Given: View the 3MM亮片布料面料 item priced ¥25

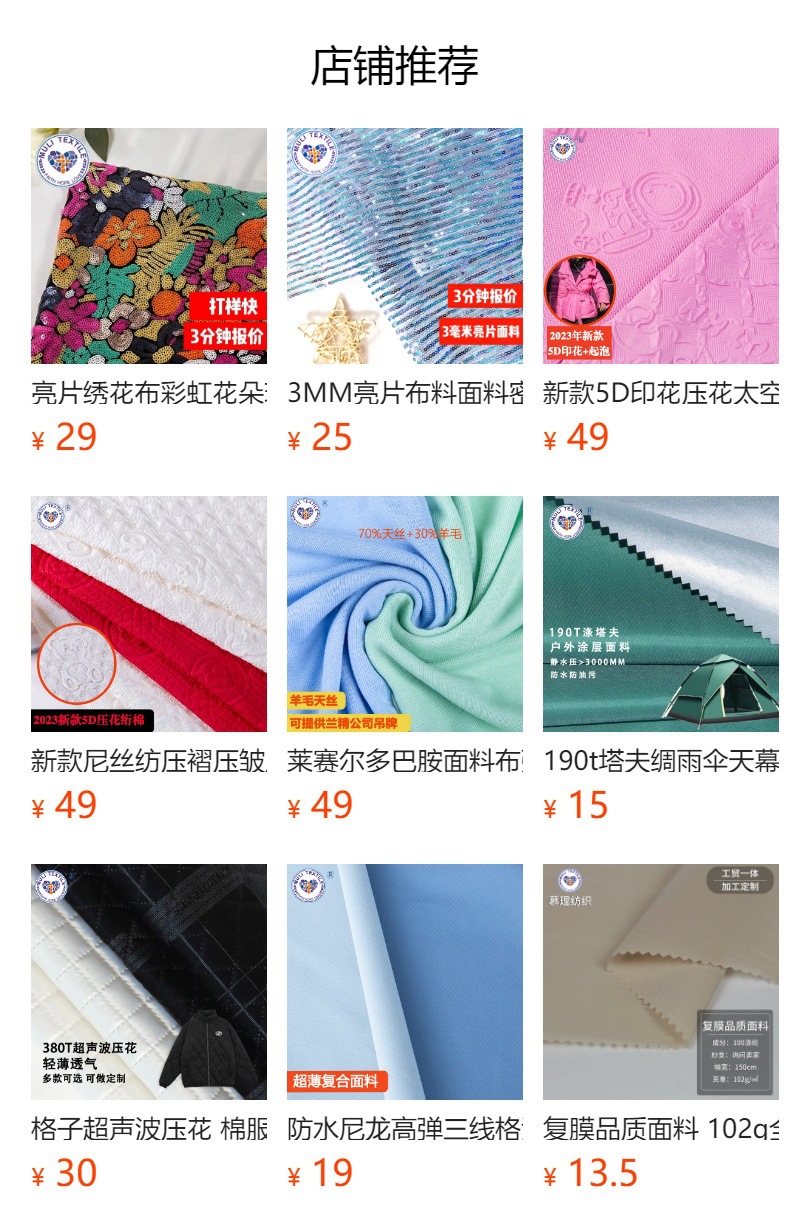Looking at the screenshot, I should (x=405, y=246).
